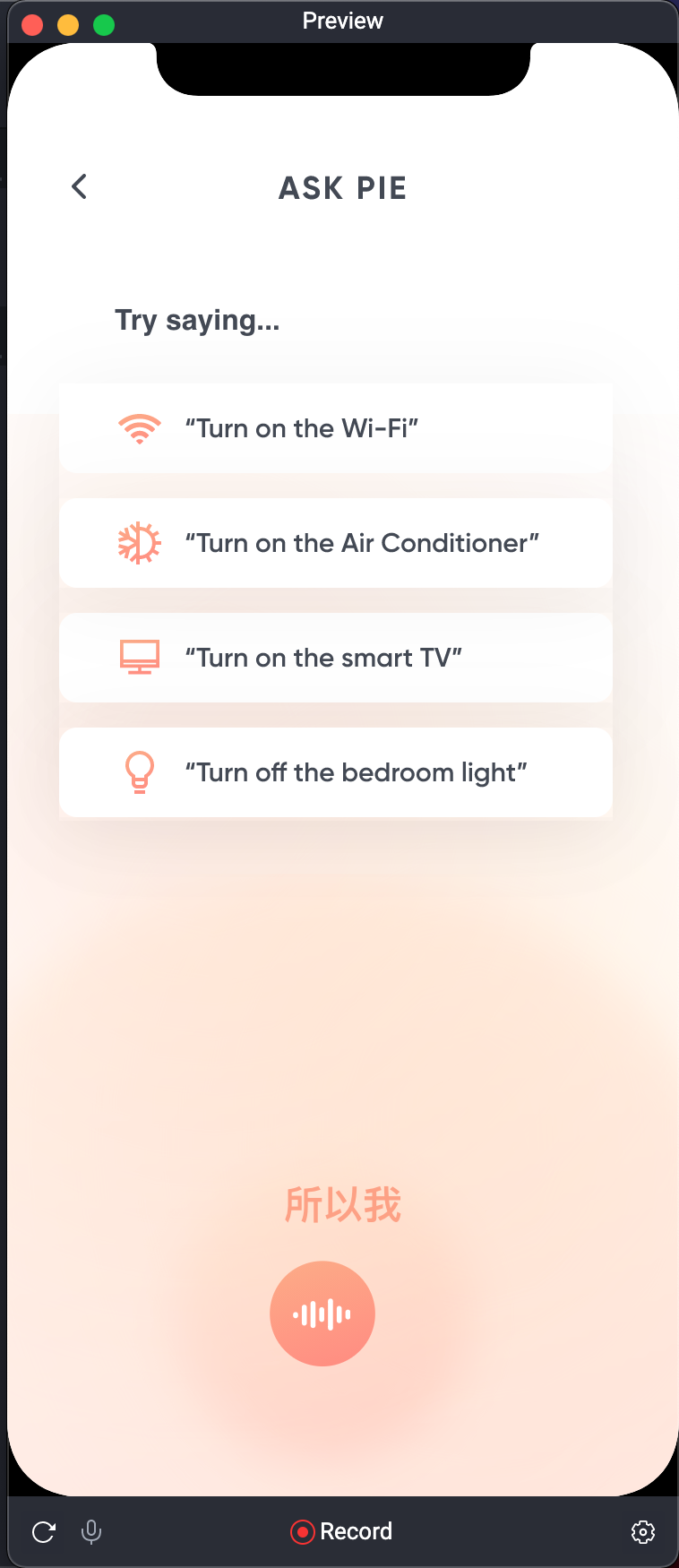Tap "Turn off the bedroom light" suggestion
The image size is (679, 1568).
(336, 772)
